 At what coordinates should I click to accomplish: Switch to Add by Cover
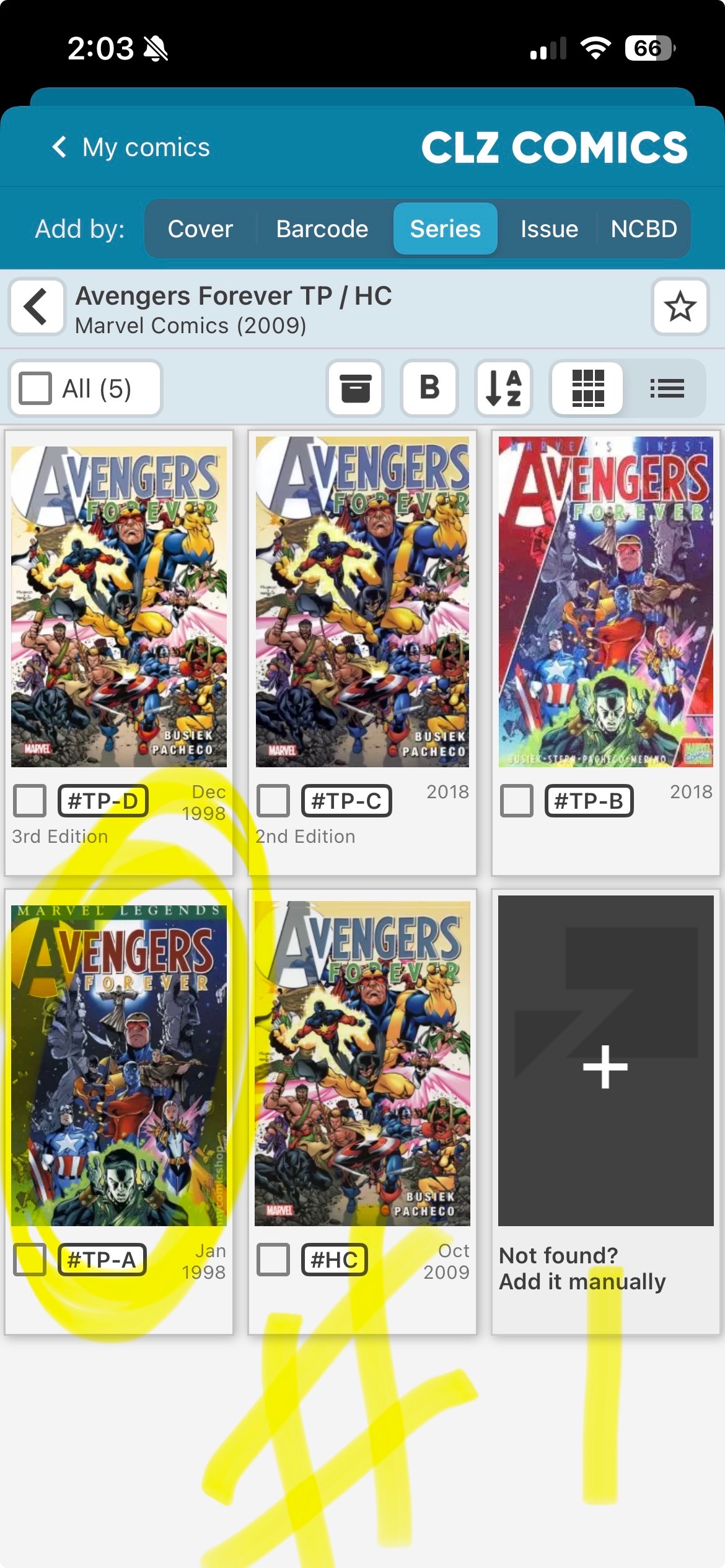[200, 229]
